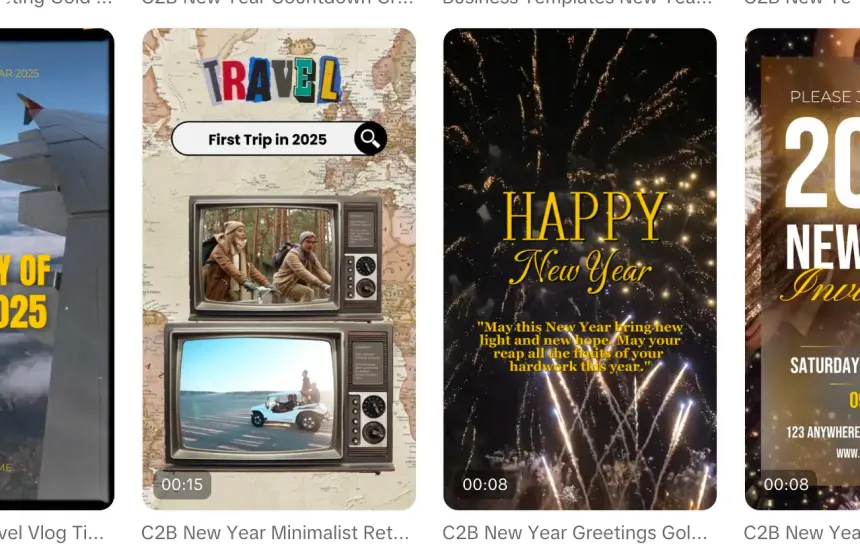This screenshot has height=560, width=860.
Task: Open the Happy New Year fireworks template
Action: 579,268
